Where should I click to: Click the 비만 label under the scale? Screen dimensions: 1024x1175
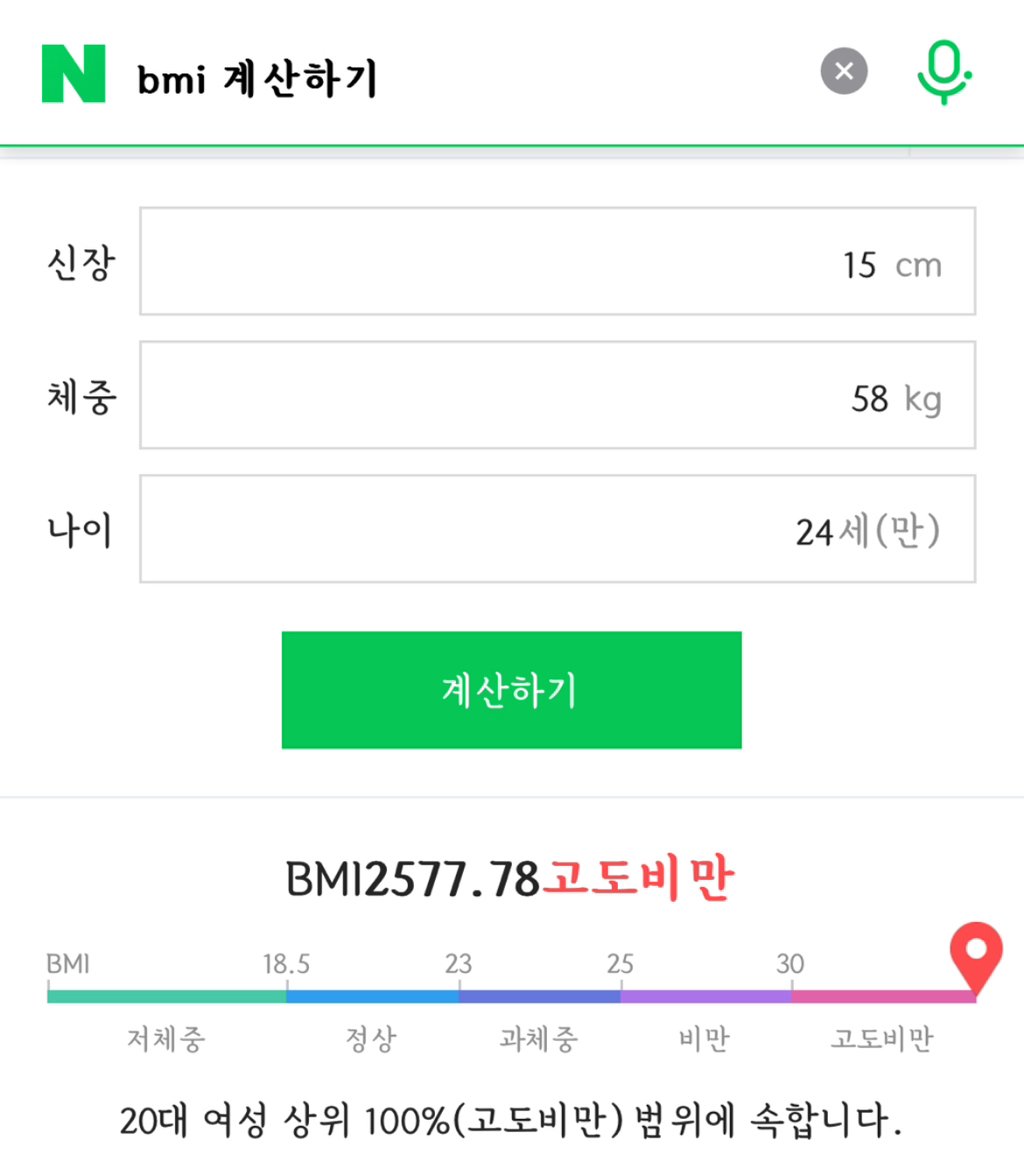pyautogui.click(x=705, y=1038)
